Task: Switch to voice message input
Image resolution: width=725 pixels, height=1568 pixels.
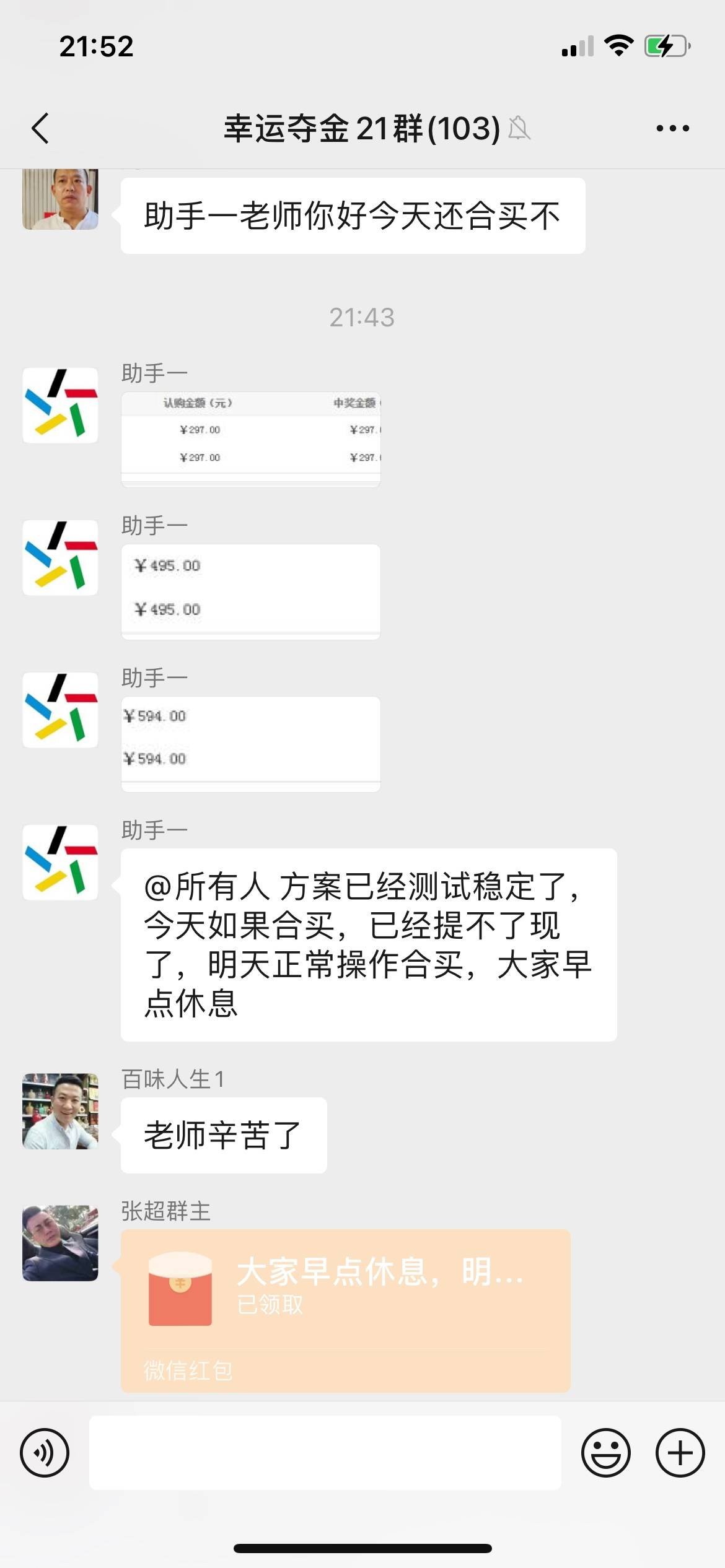Action: pos(45,1453)
